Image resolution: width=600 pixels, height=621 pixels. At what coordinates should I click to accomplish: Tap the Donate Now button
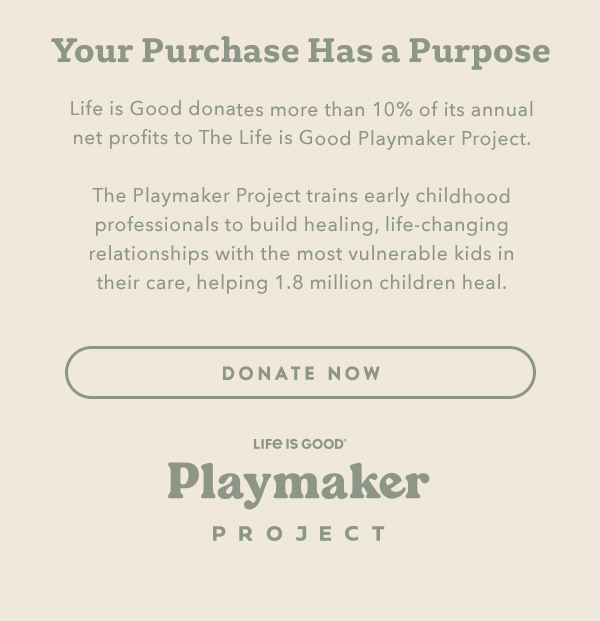(x=300, y=373)
